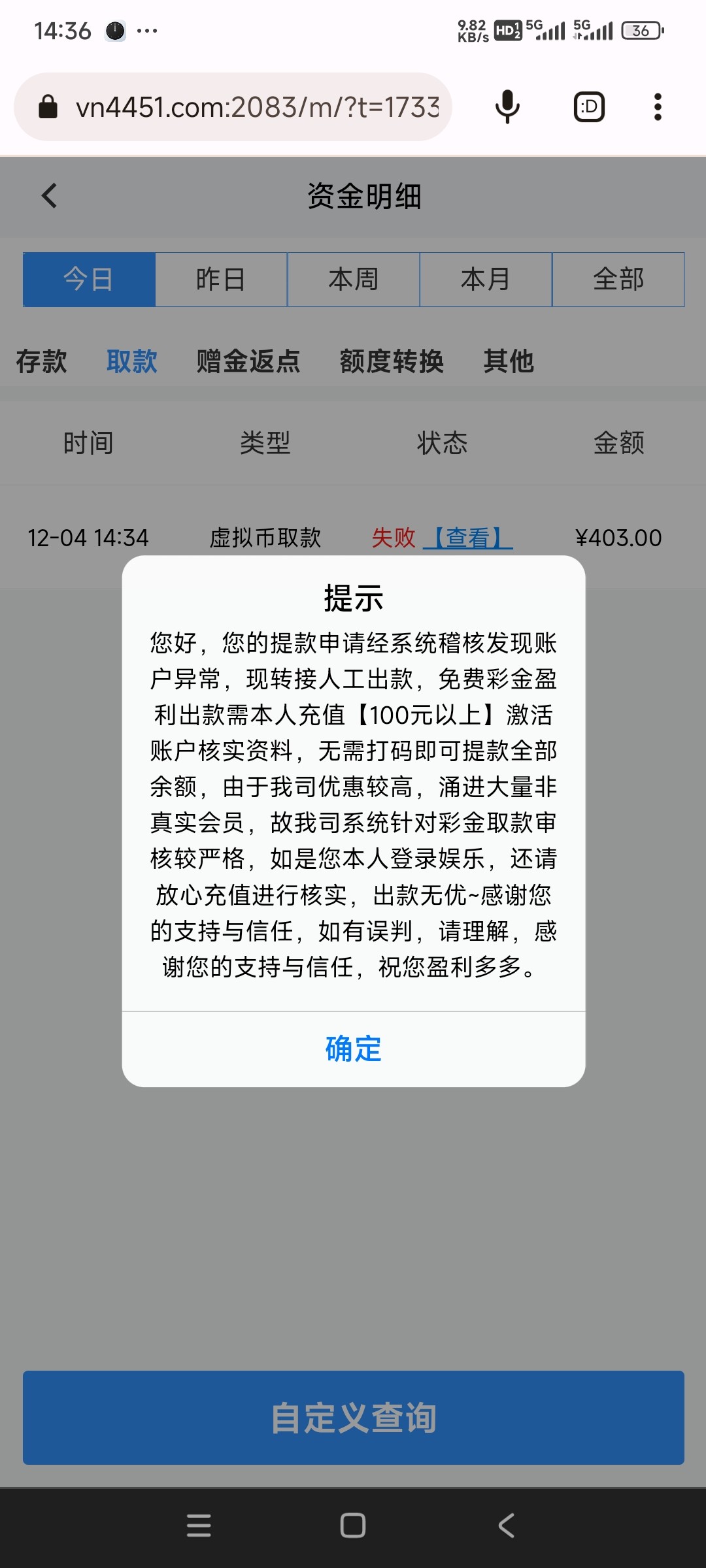Switch to the 其他 tab
706x1568 pixels.
pyautogui.click(x=509, y=361)
